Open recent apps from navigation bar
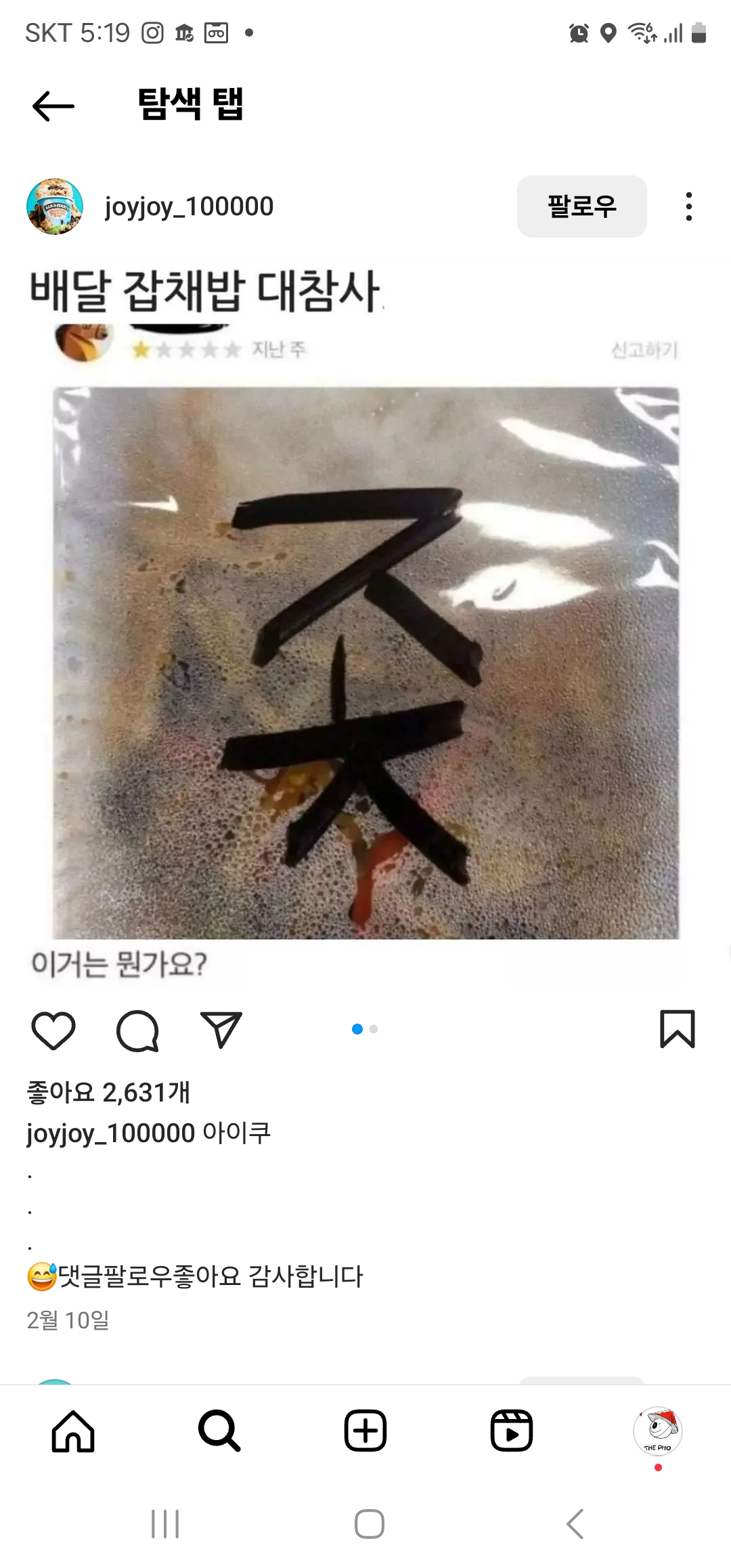The image size is (731, 1568). [165, 1524]
